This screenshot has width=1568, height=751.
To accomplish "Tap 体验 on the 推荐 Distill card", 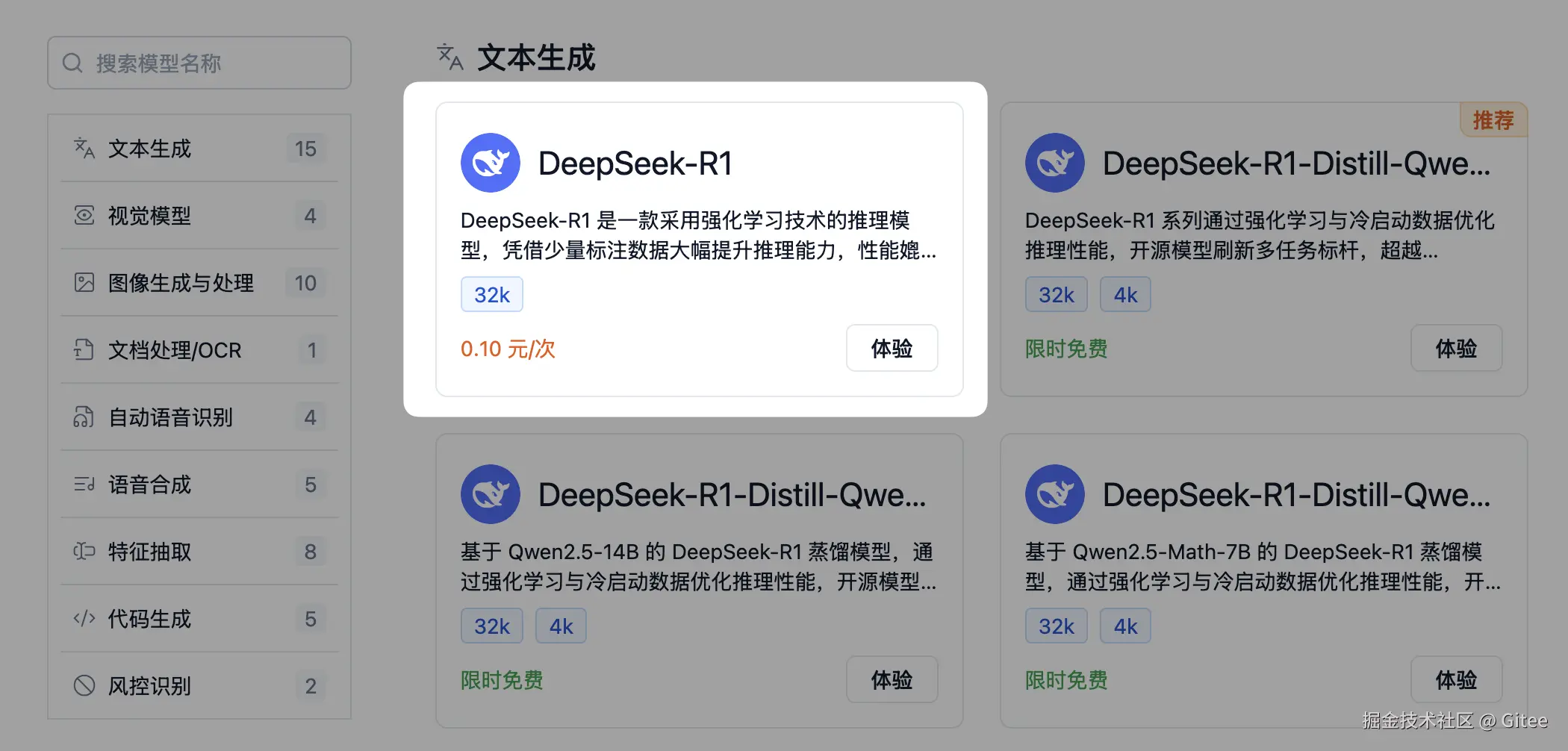I will pos(1456,349).
